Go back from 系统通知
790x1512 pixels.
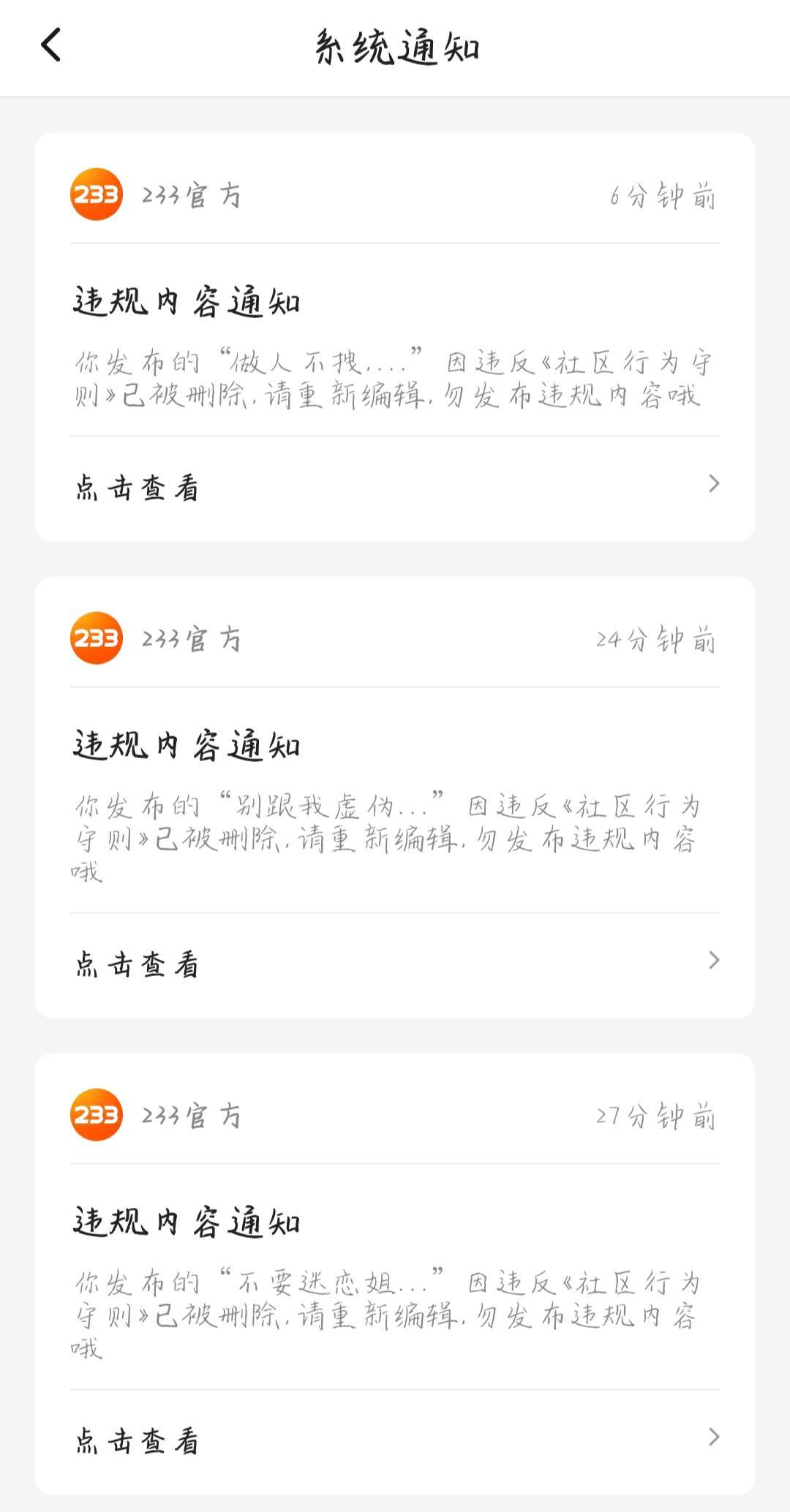point(51,45)
